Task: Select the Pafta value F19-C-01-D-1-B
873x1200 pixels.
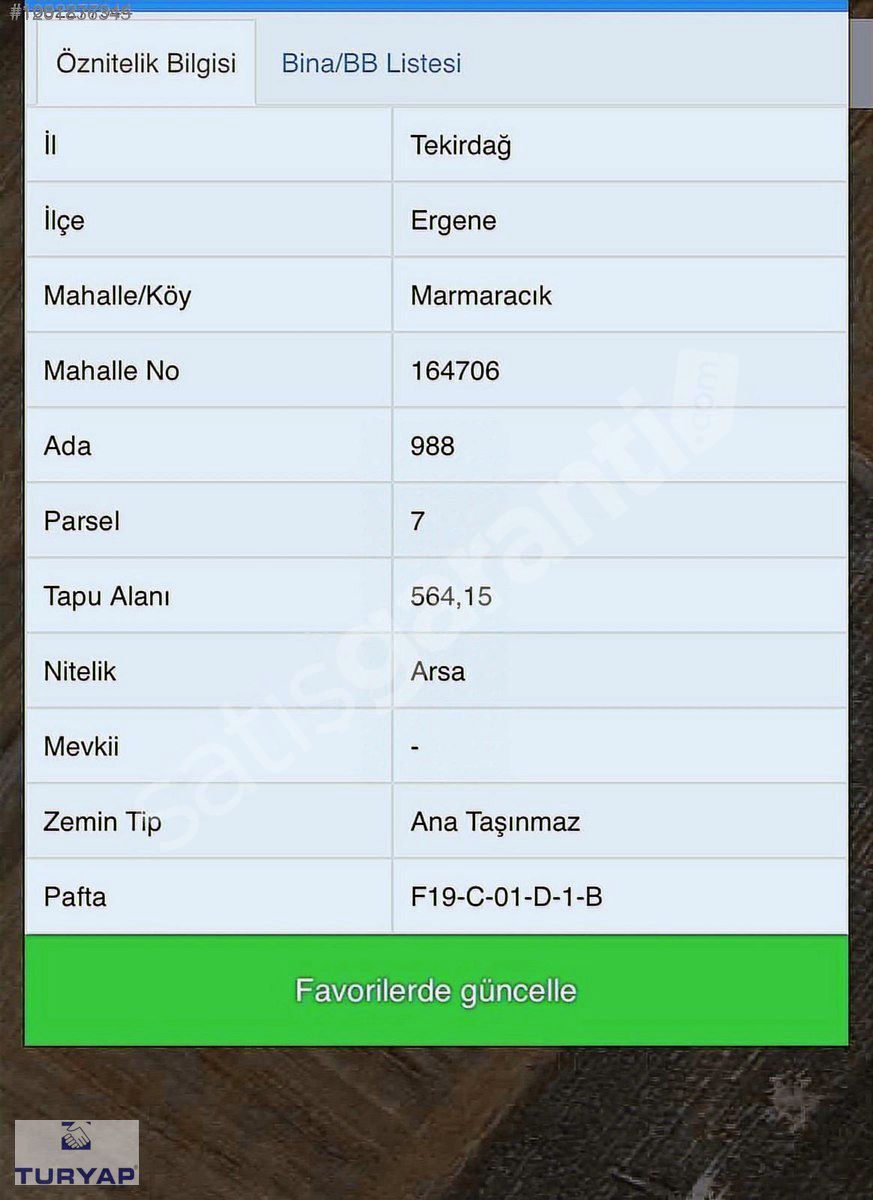Action: pyautogui.click(x=505, y=897)
